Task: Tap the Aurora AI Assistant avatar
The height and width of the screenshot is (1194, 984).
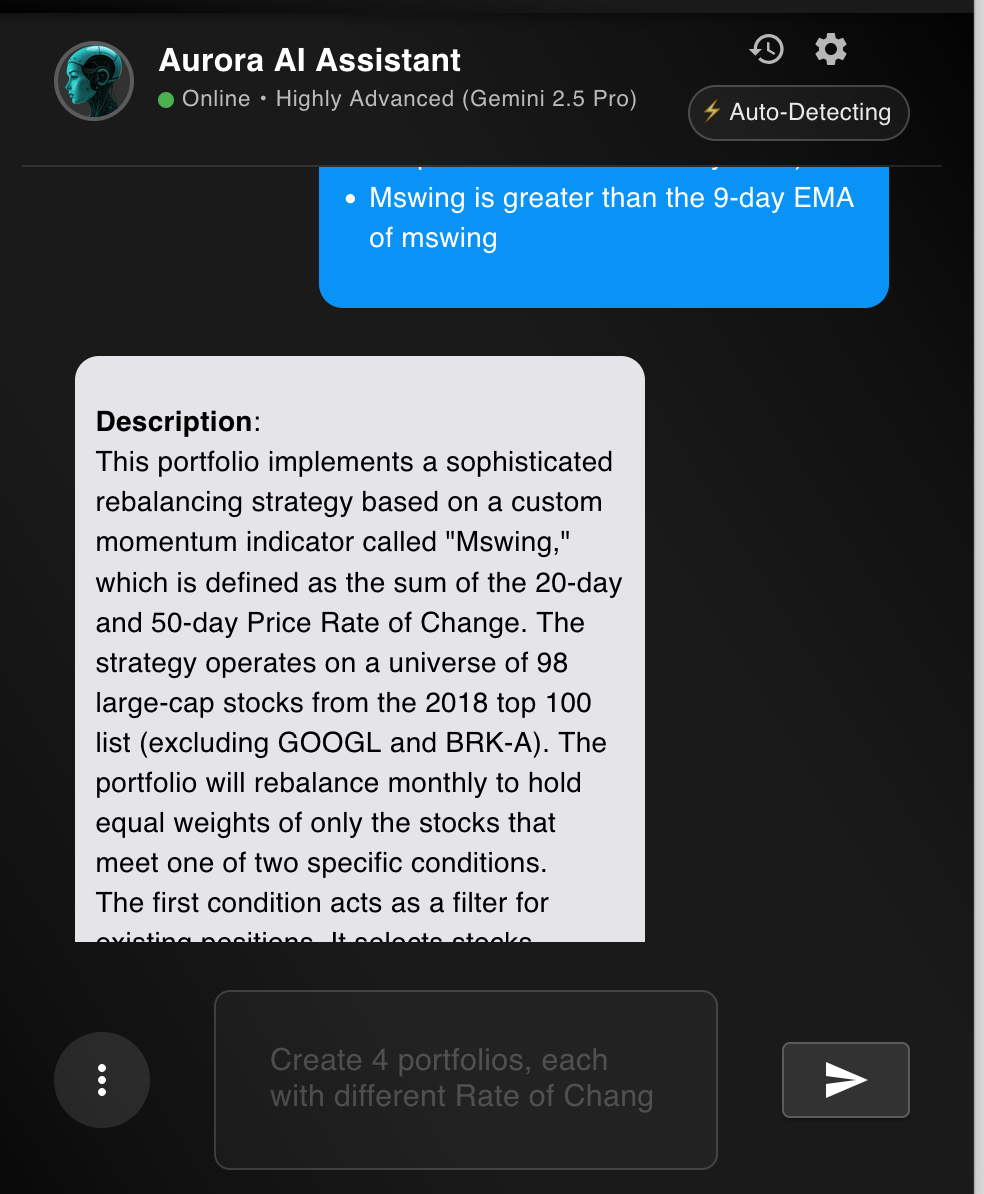Action: [94, 81]
